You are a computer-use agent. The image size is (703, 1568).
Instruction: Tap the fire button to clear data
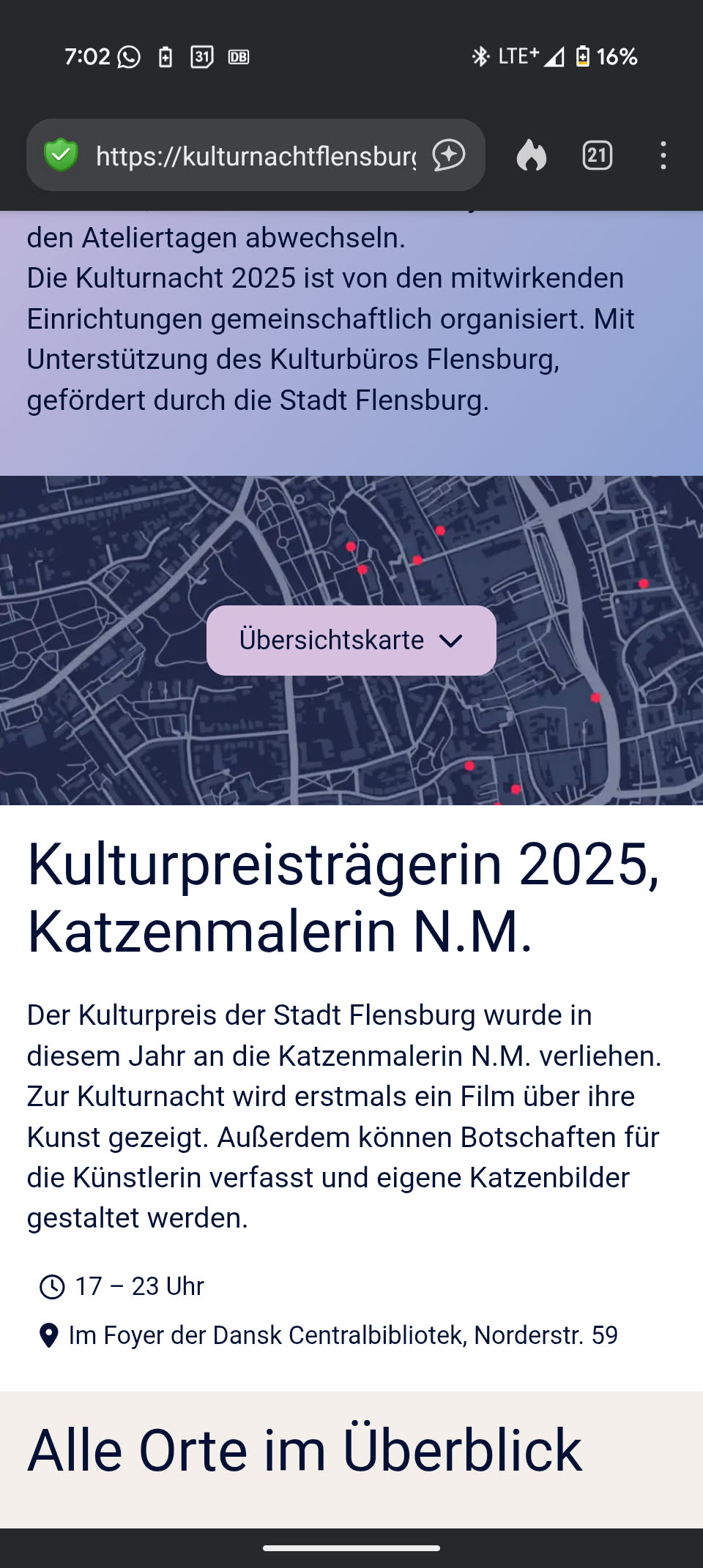[x=532, y=155]
